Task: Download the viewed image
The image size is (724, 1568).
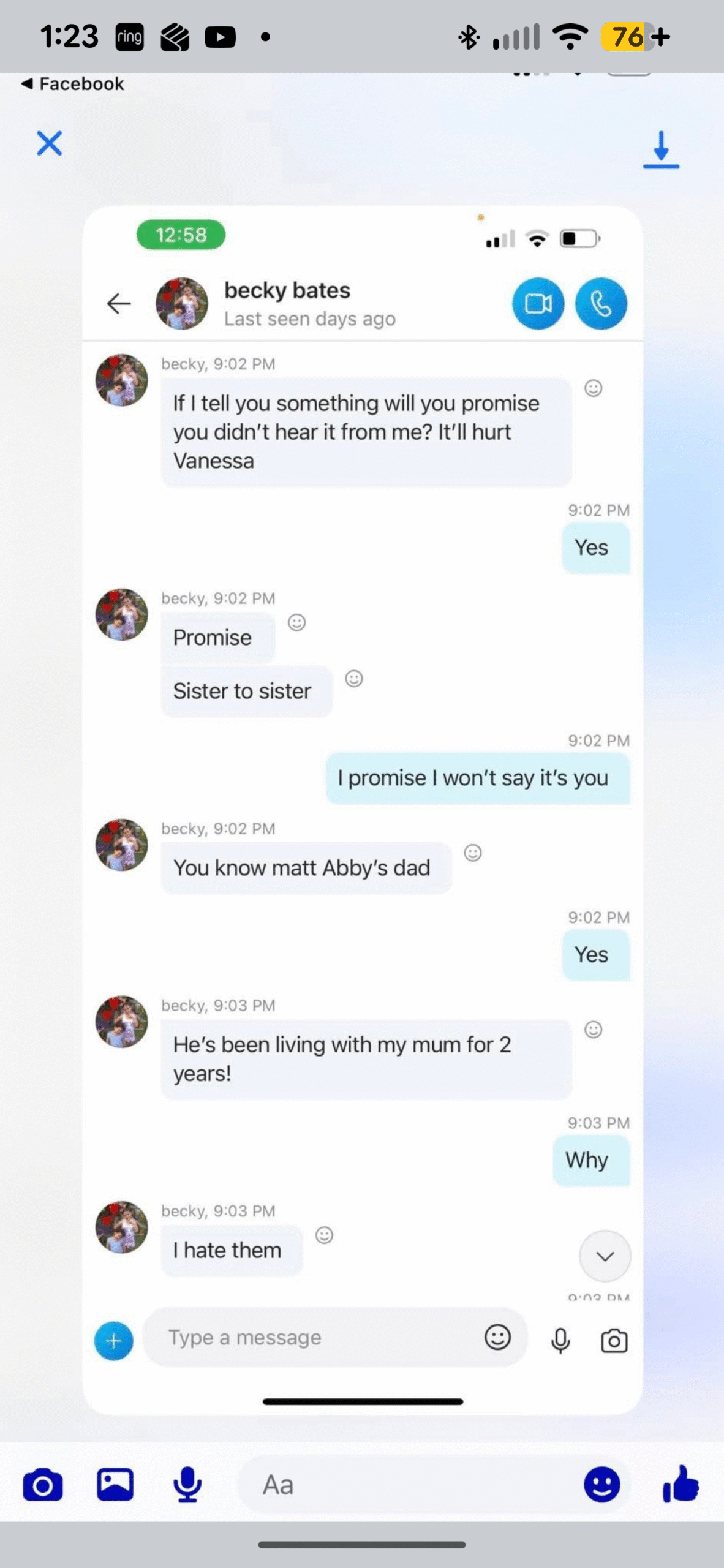Action: [660, 149]
